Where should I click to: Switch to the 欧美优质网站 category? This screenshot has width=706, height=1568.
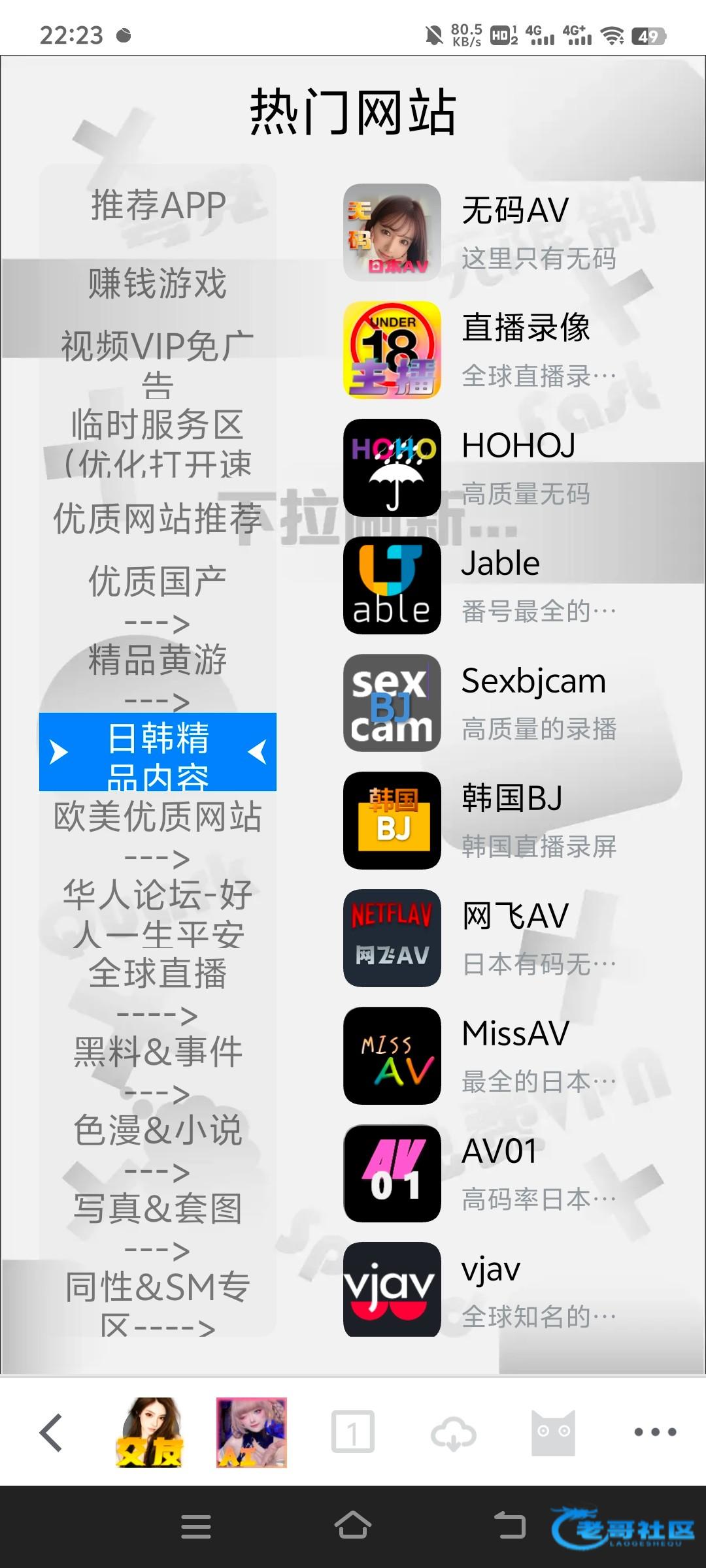(x=158, y=817)
